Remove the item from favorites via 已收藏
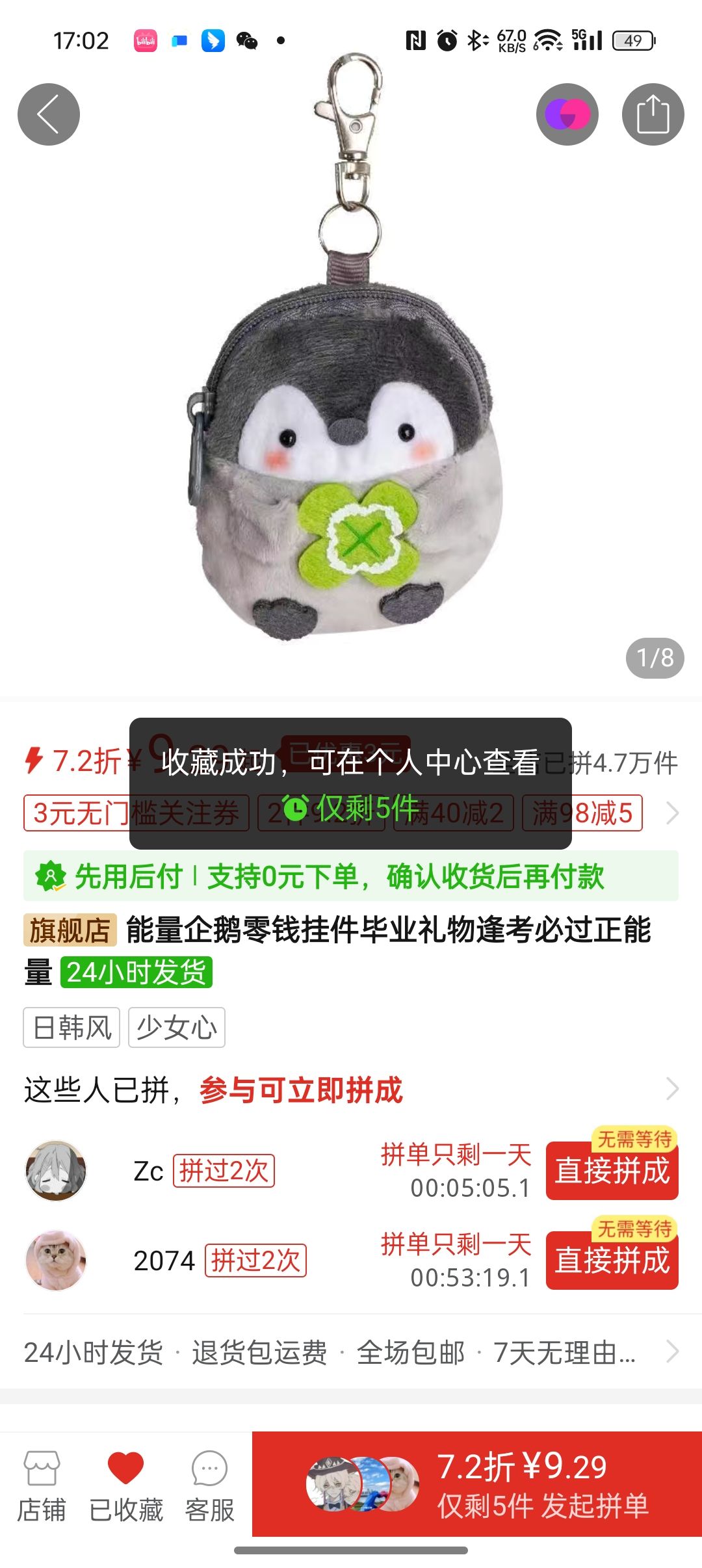Screen dimensions: 702x1568 click(125, 1487)
